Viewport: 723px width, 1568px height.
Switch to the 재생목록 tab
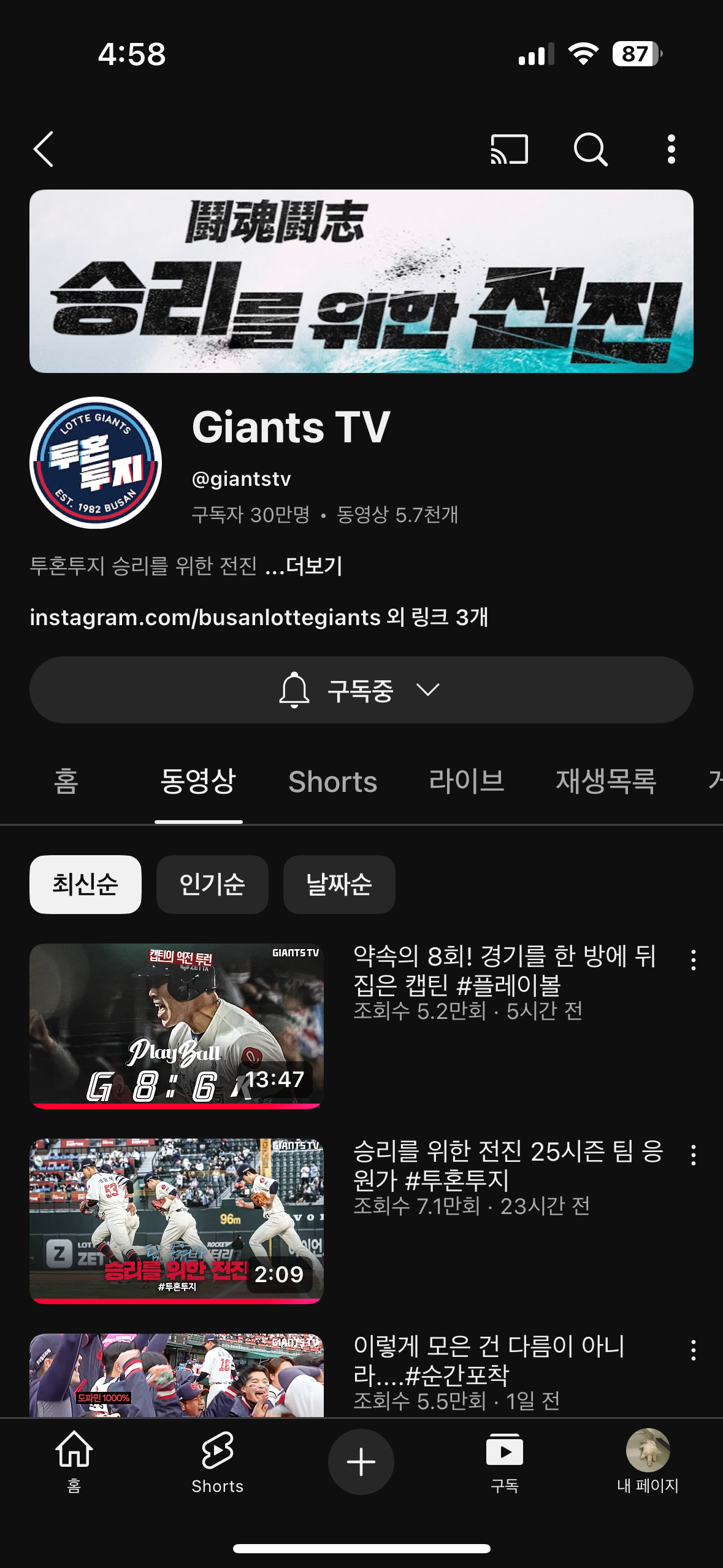click(605, 782)
